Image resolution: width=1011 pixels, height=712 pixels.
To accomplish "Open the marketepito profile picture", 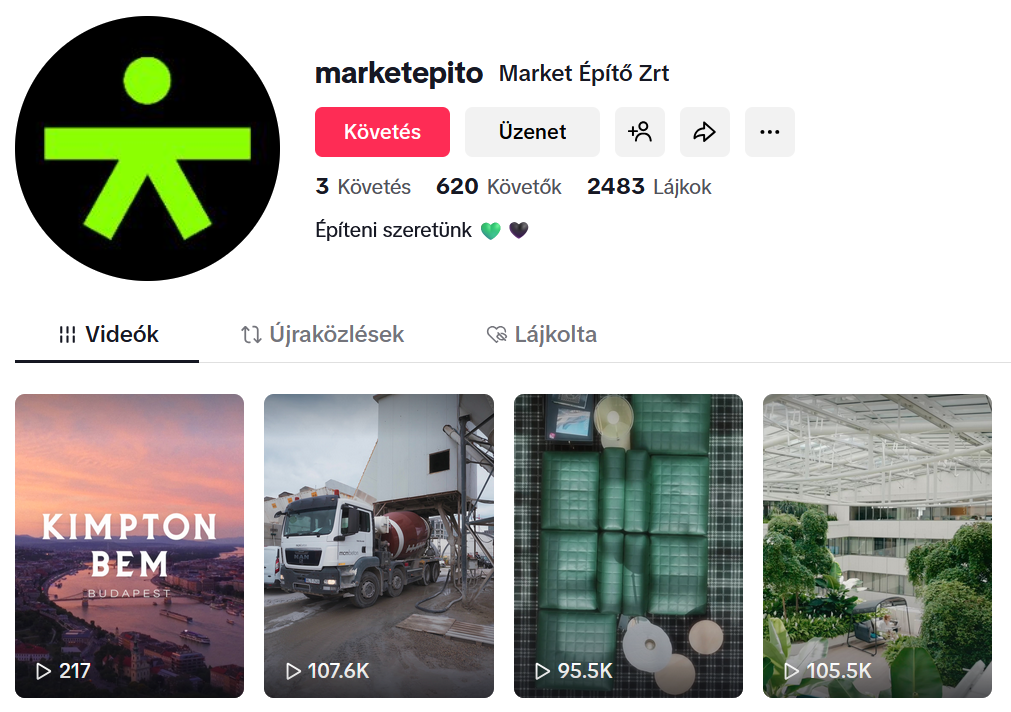I will pyautogui.click(x=147, y=148).
